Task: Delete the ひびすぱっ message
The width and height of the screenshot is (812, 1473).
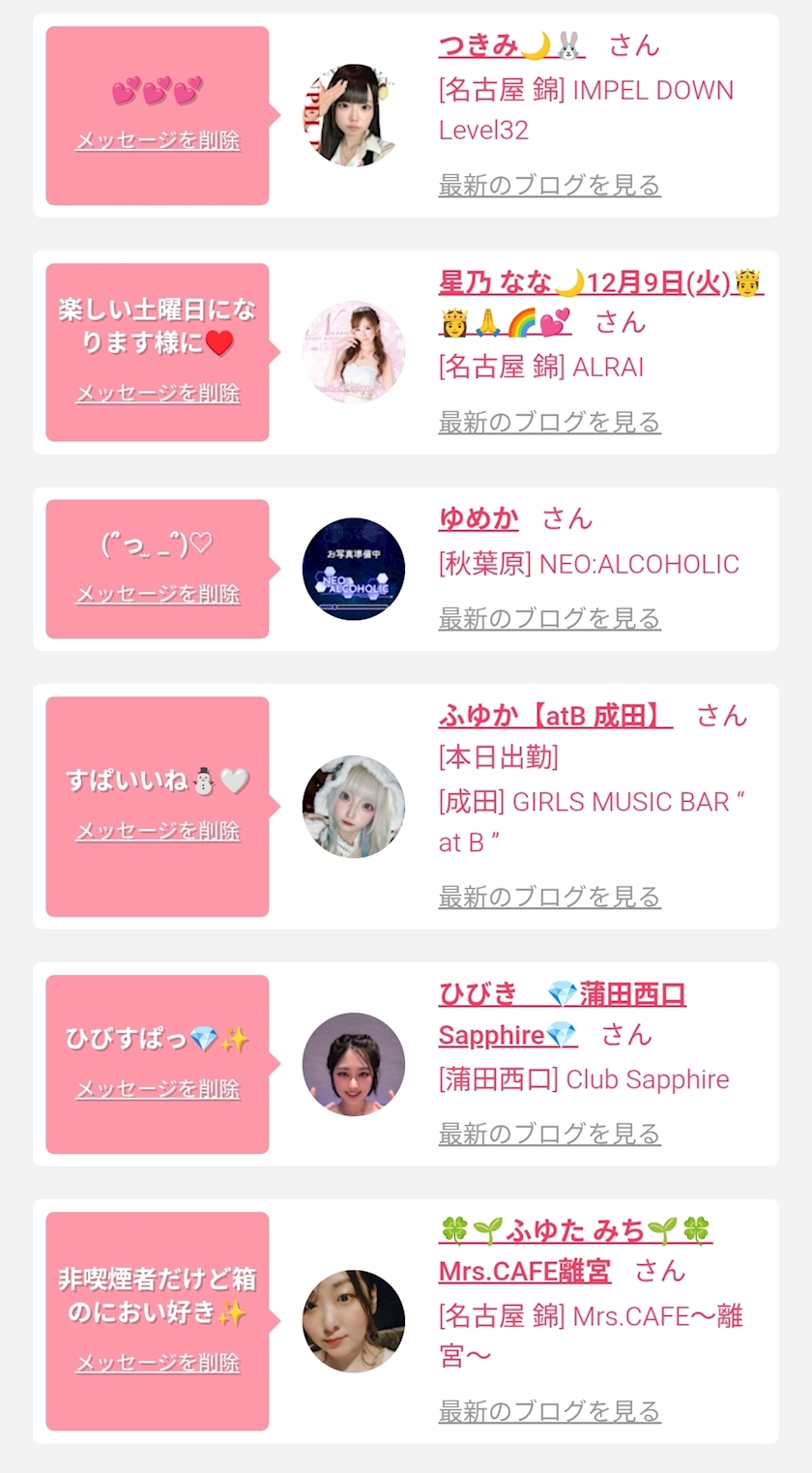Action: point(158,1089)
